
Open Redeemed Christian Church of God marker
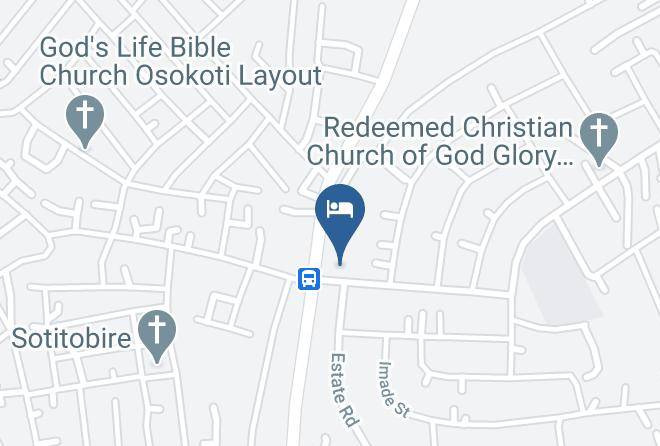599,139
